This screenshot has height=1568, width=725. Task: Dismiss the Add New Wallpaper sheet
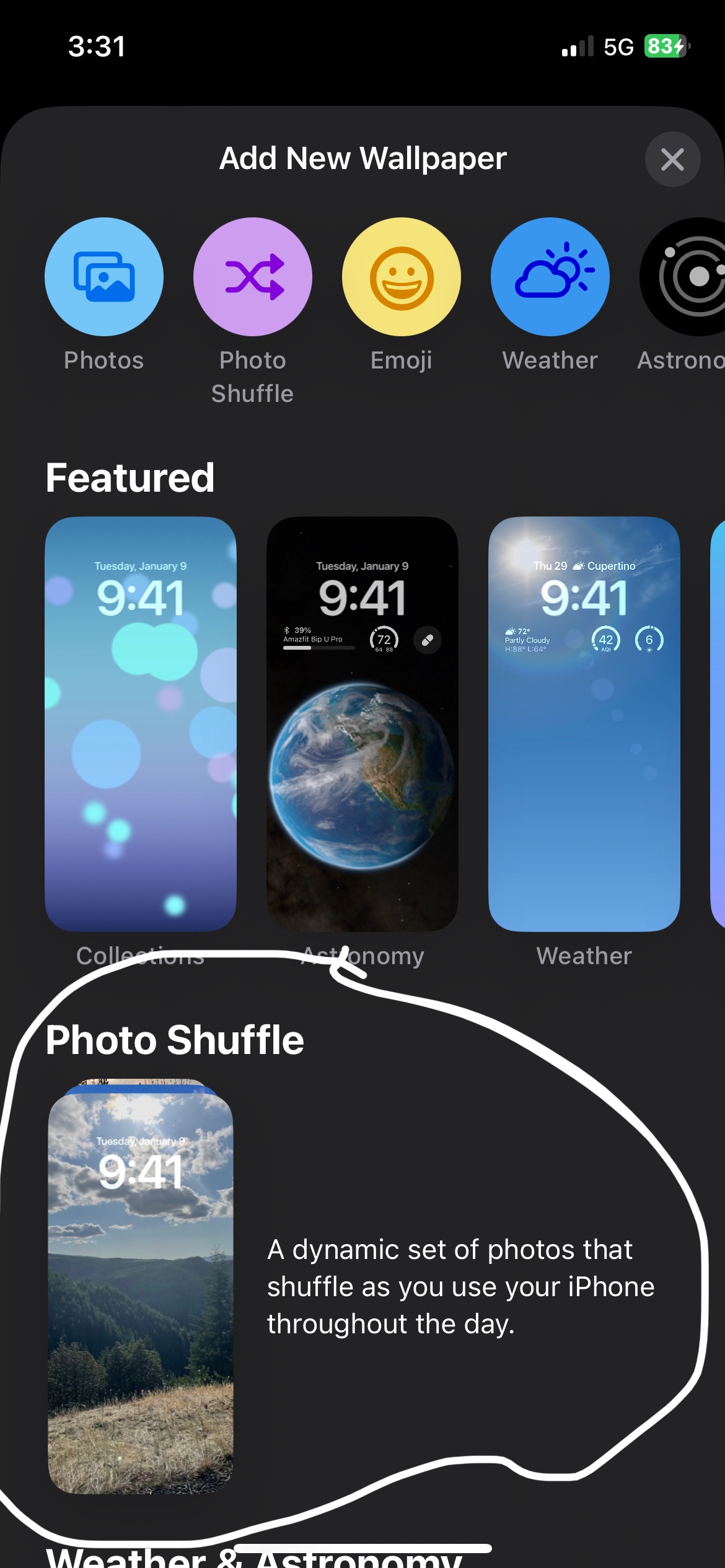673,159
